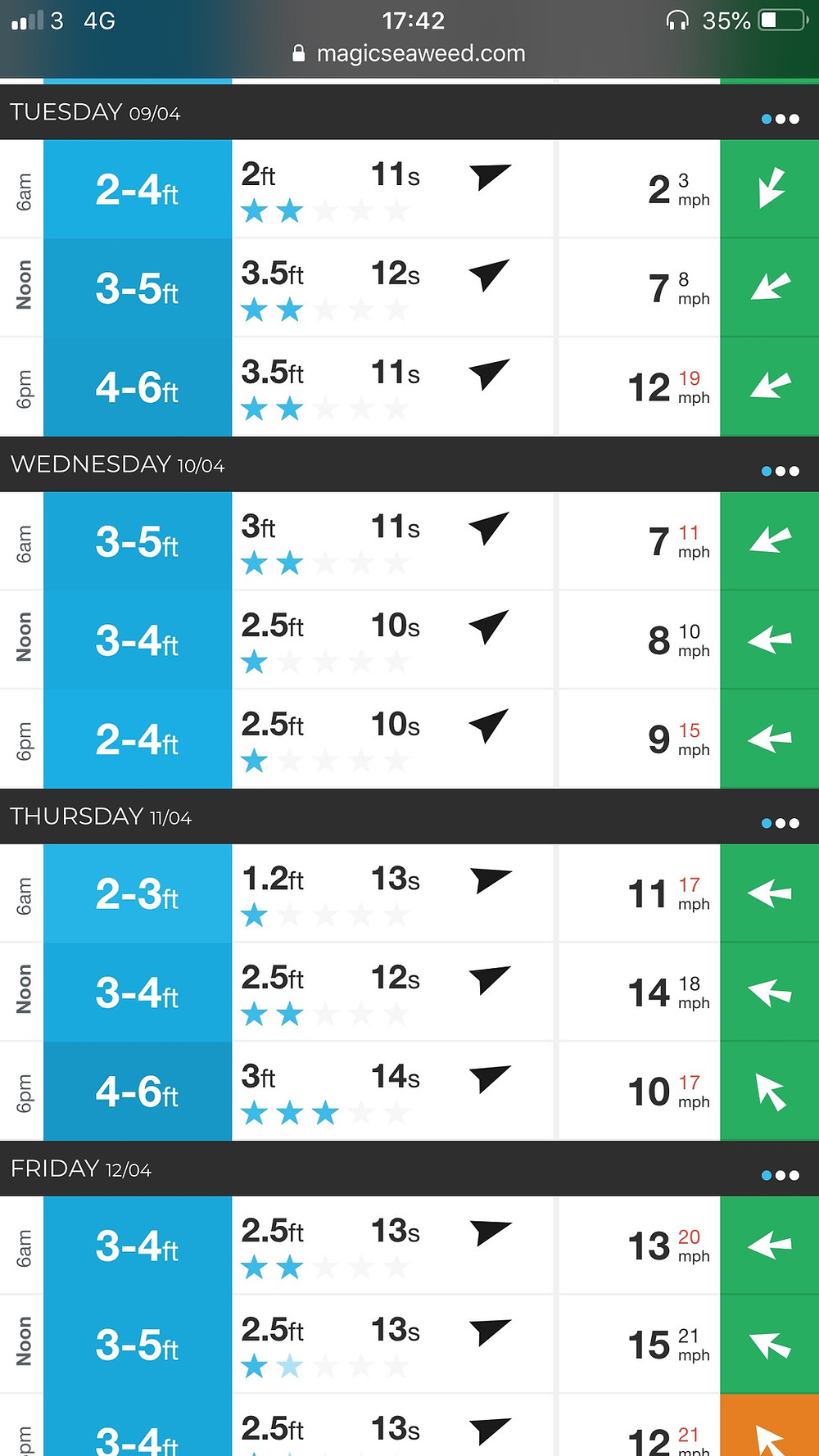The image size is (819, 1456).
Task: Open Thursday 6pm 4-6ft forecast row
Action: click(409, 1091)
